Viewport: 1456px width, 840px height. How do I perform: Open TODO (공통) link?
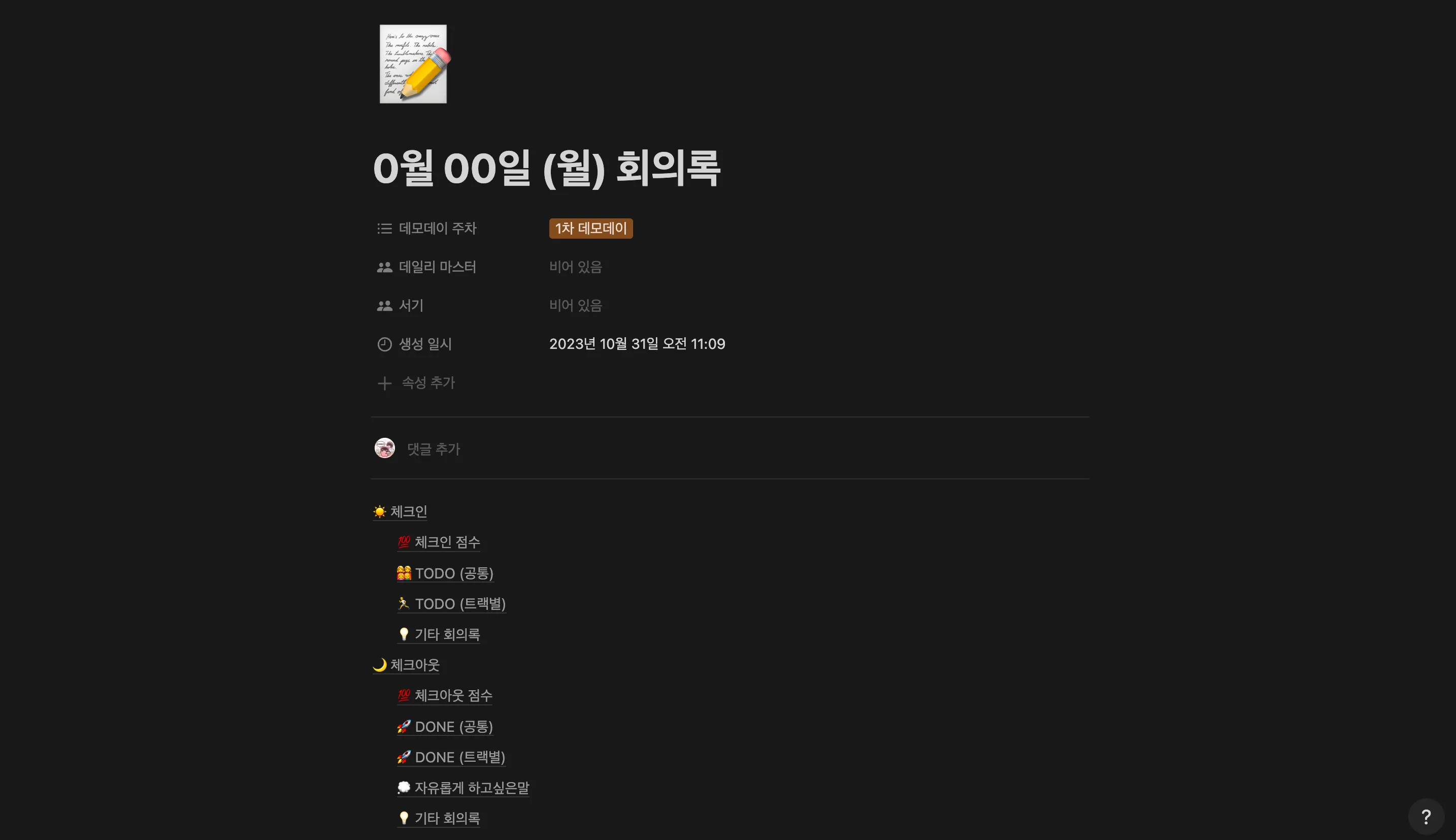(453, 573)
